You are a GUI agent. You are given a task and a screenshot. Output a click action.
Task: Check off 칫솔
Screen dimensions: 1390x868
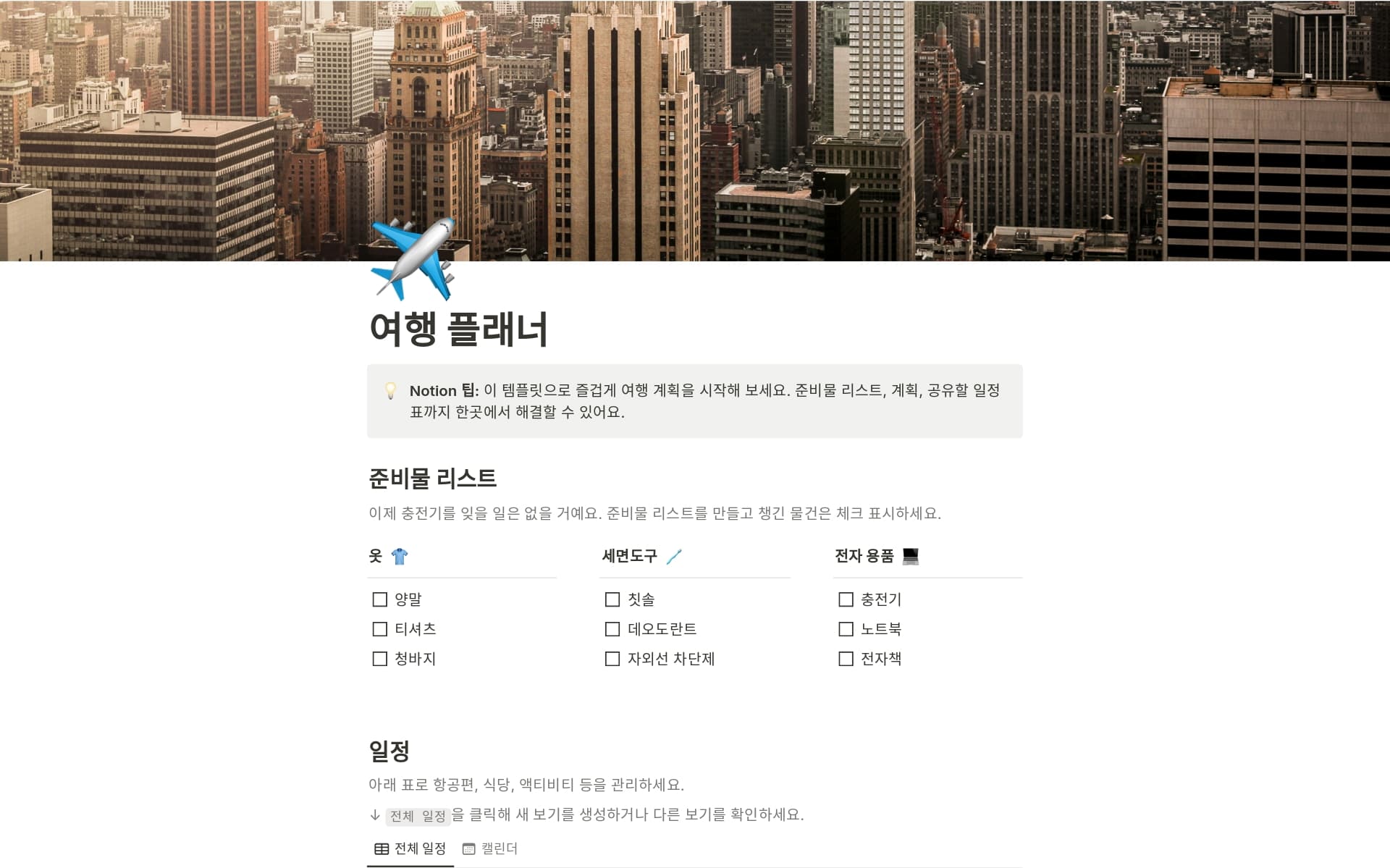point(612,599)
